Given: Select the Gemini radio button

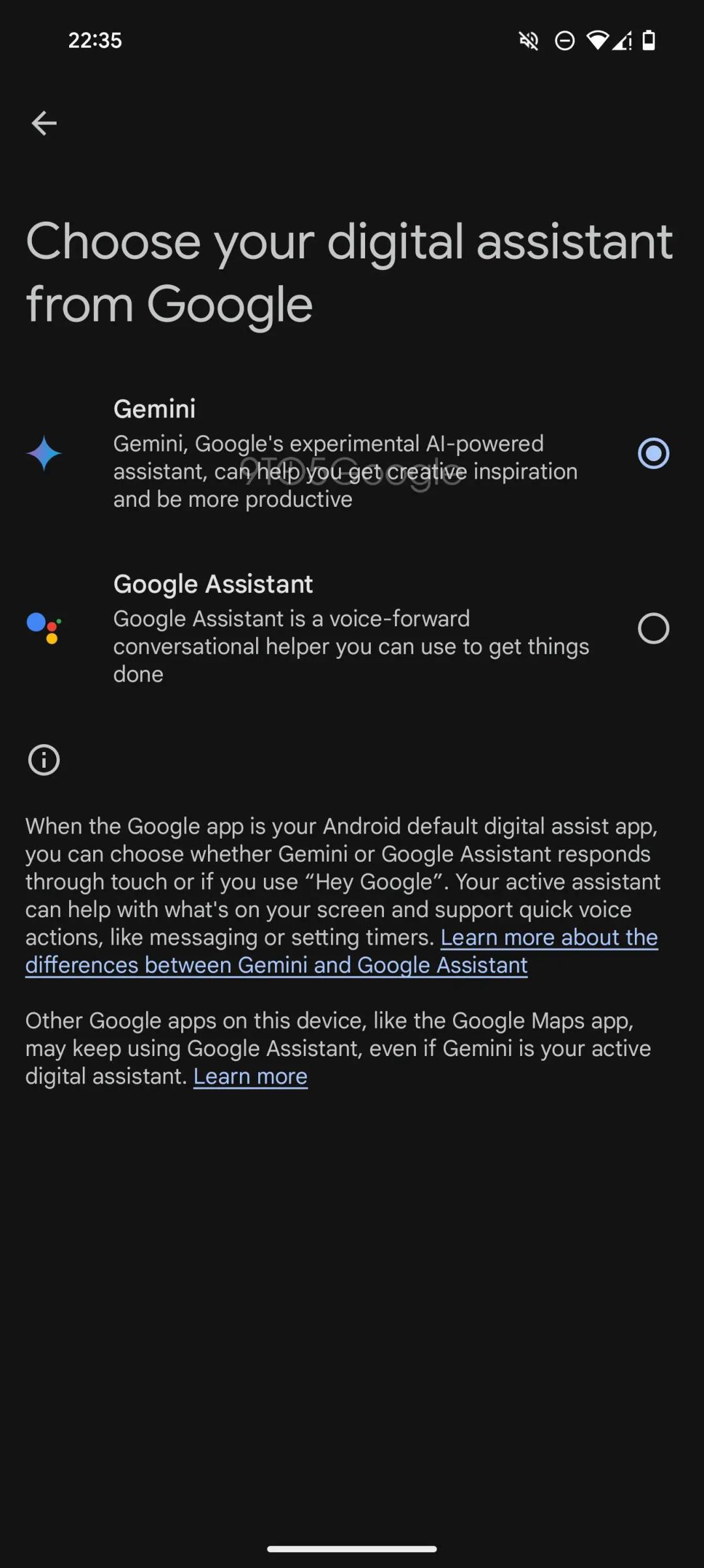Looking at the screenshot, I should [x=653, y=453].
